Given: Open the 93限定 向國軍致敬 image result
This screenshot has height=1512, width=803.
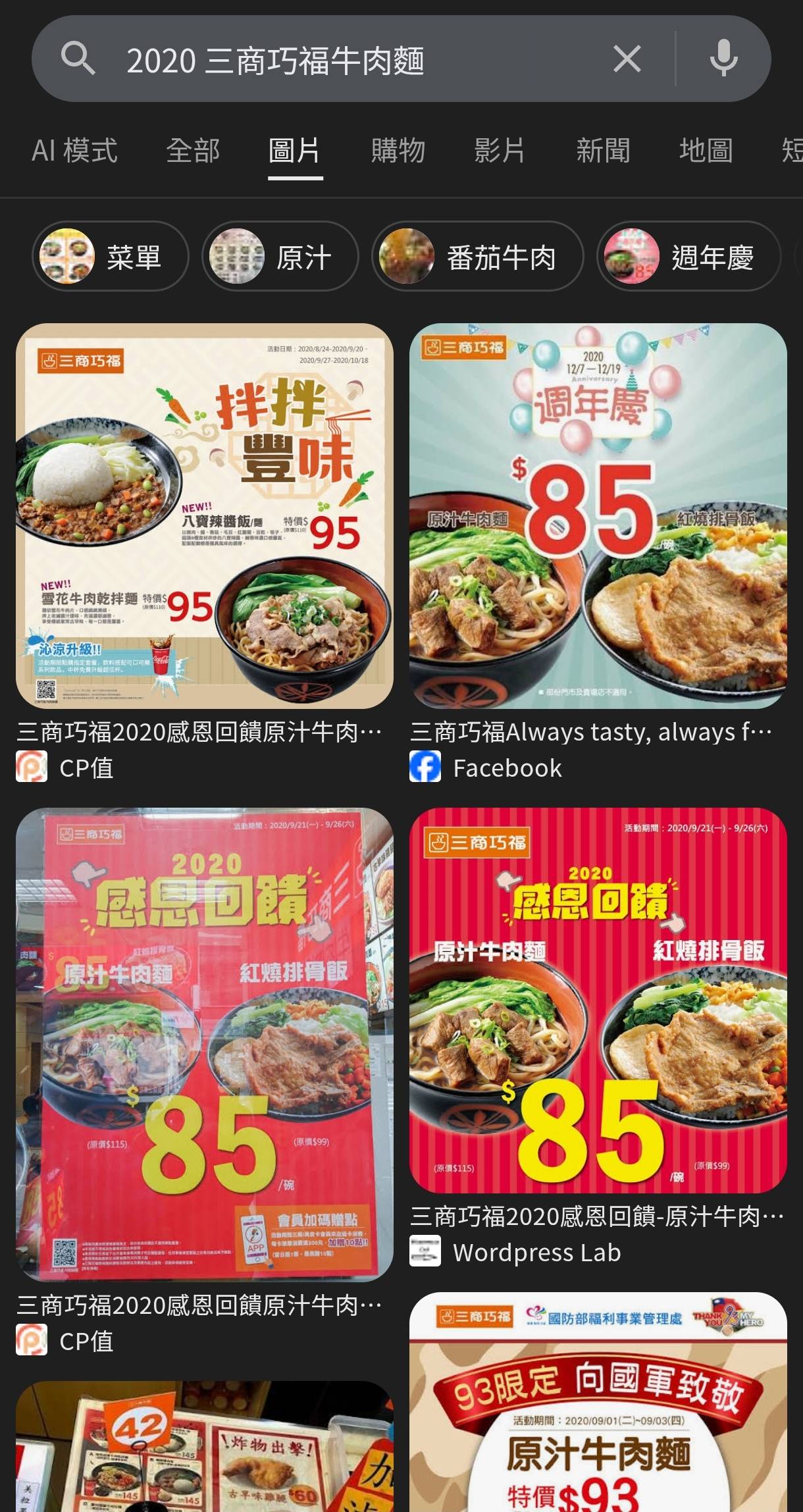Looking at the screenshot, I should [598, 1402].
